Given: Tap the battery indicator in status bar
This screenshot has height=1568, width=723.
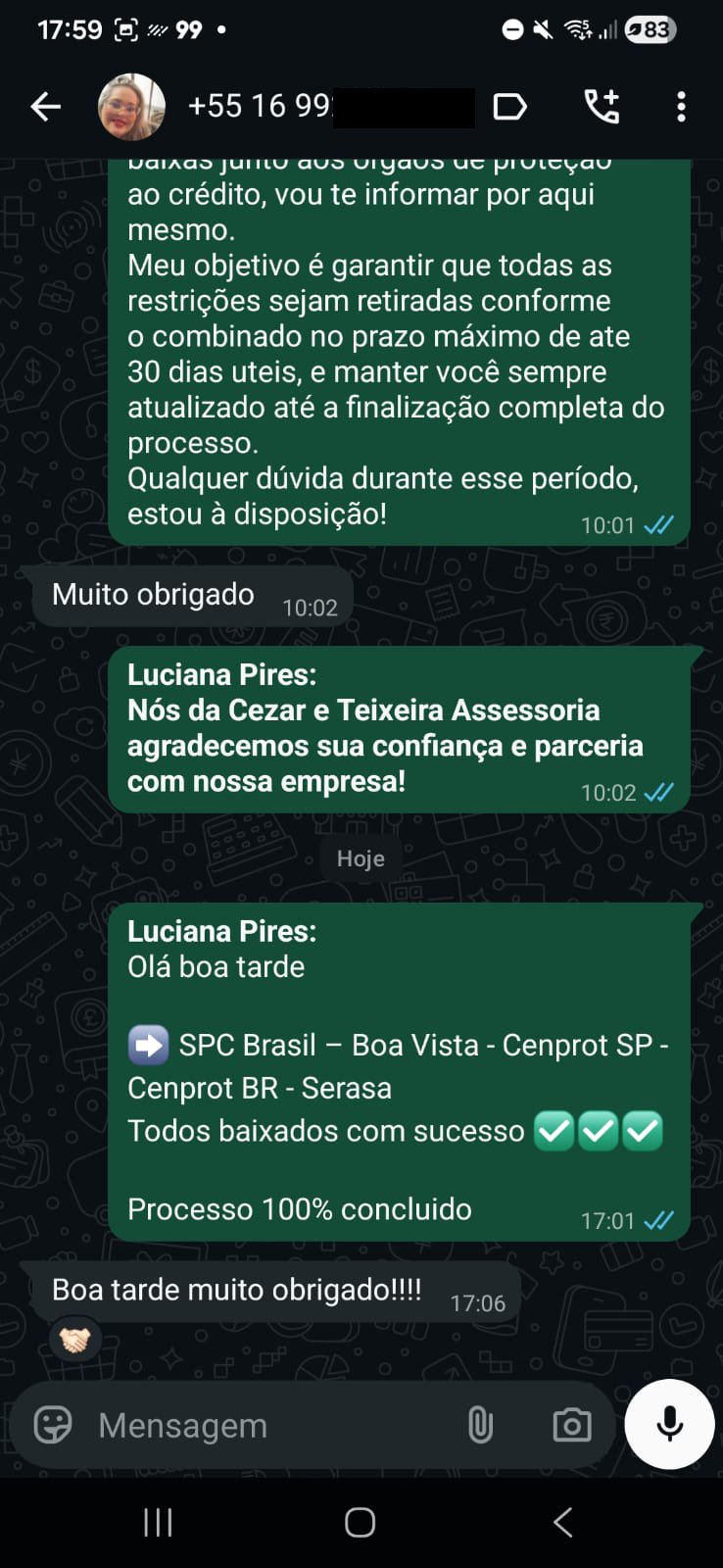Looking at the screenshot, I should tap(651, 29).
